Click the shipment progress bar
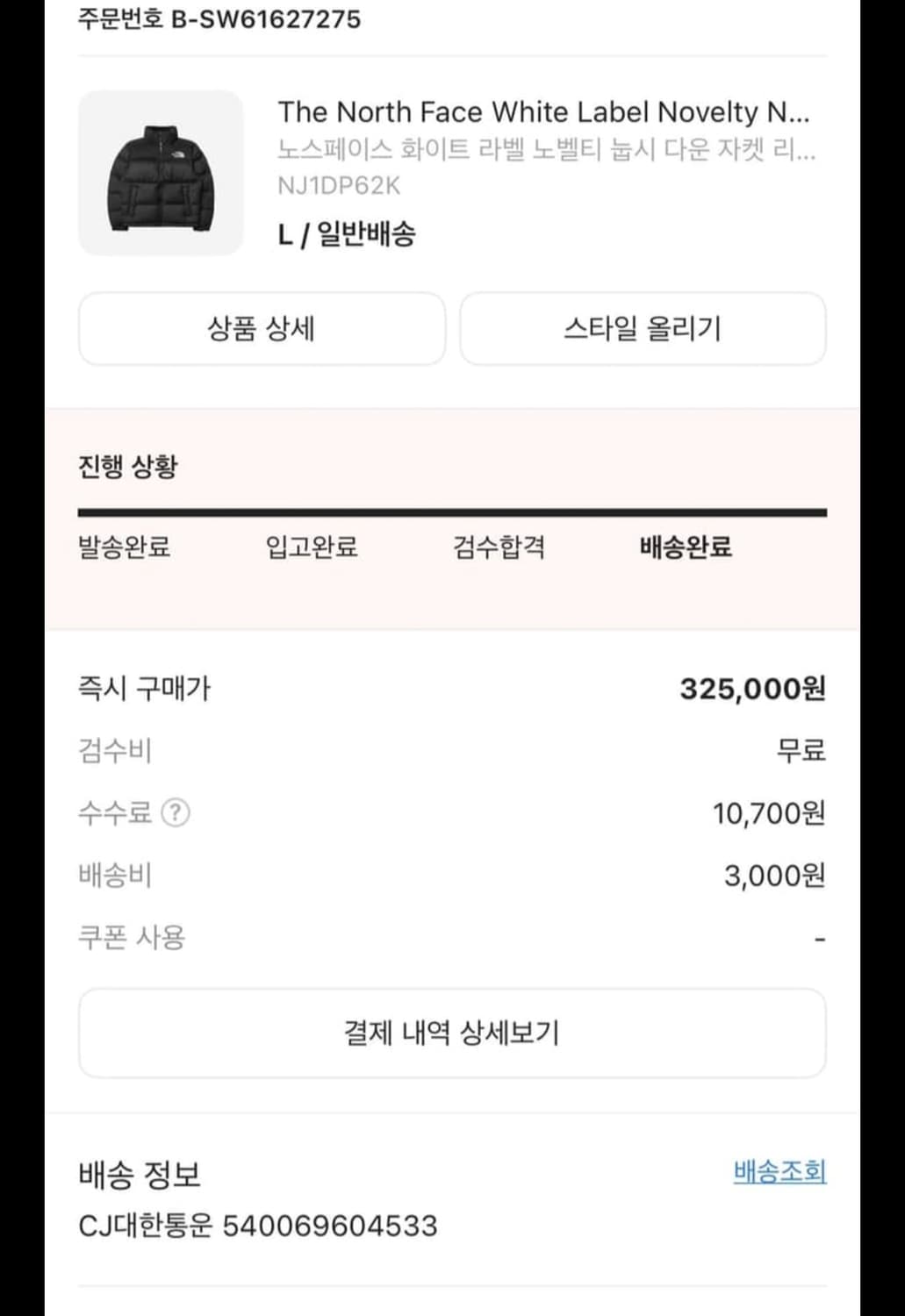This screenshot has height=1316, width=905. click(452, 509)
